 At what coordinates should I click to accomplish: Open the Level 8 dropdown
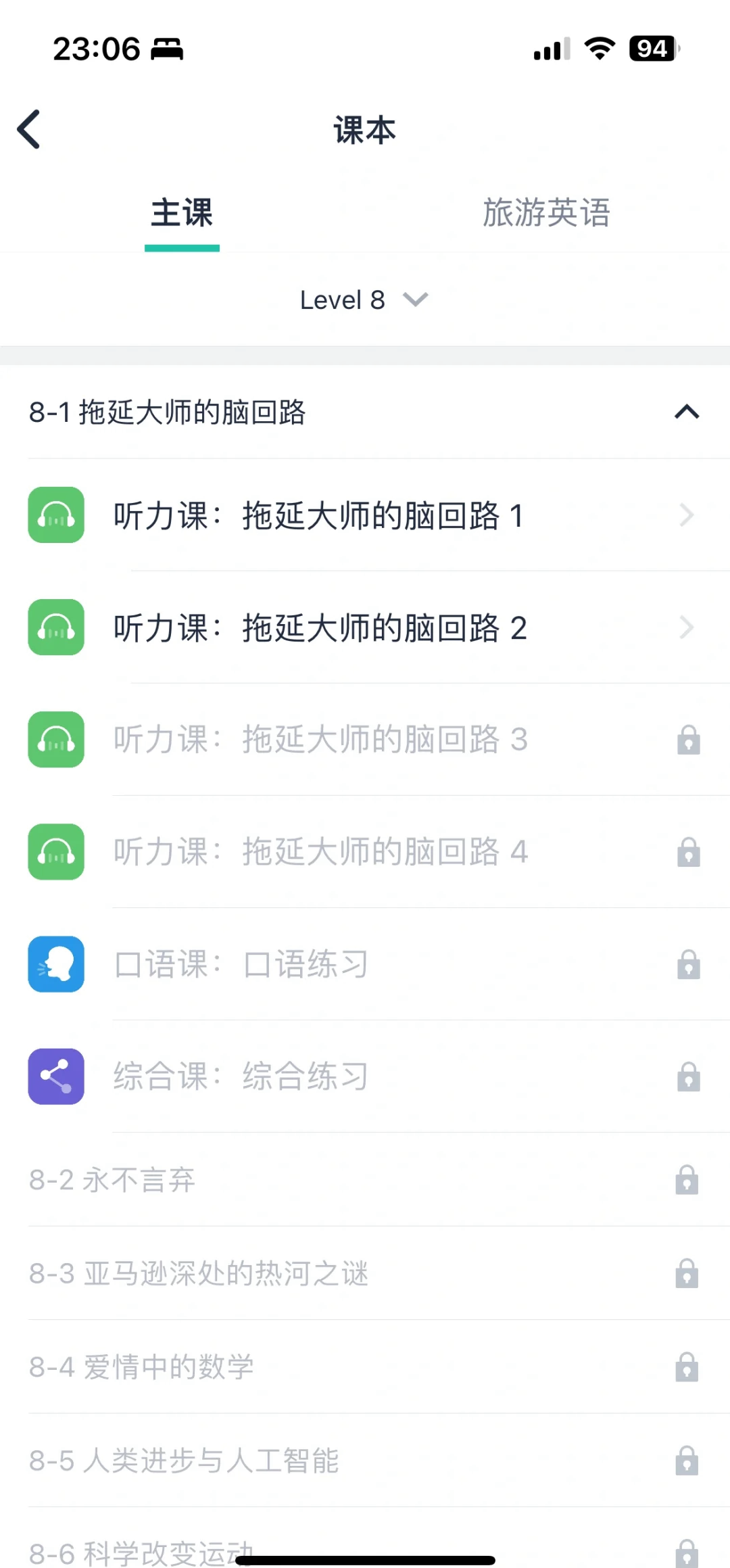click(x=365, y=300)
